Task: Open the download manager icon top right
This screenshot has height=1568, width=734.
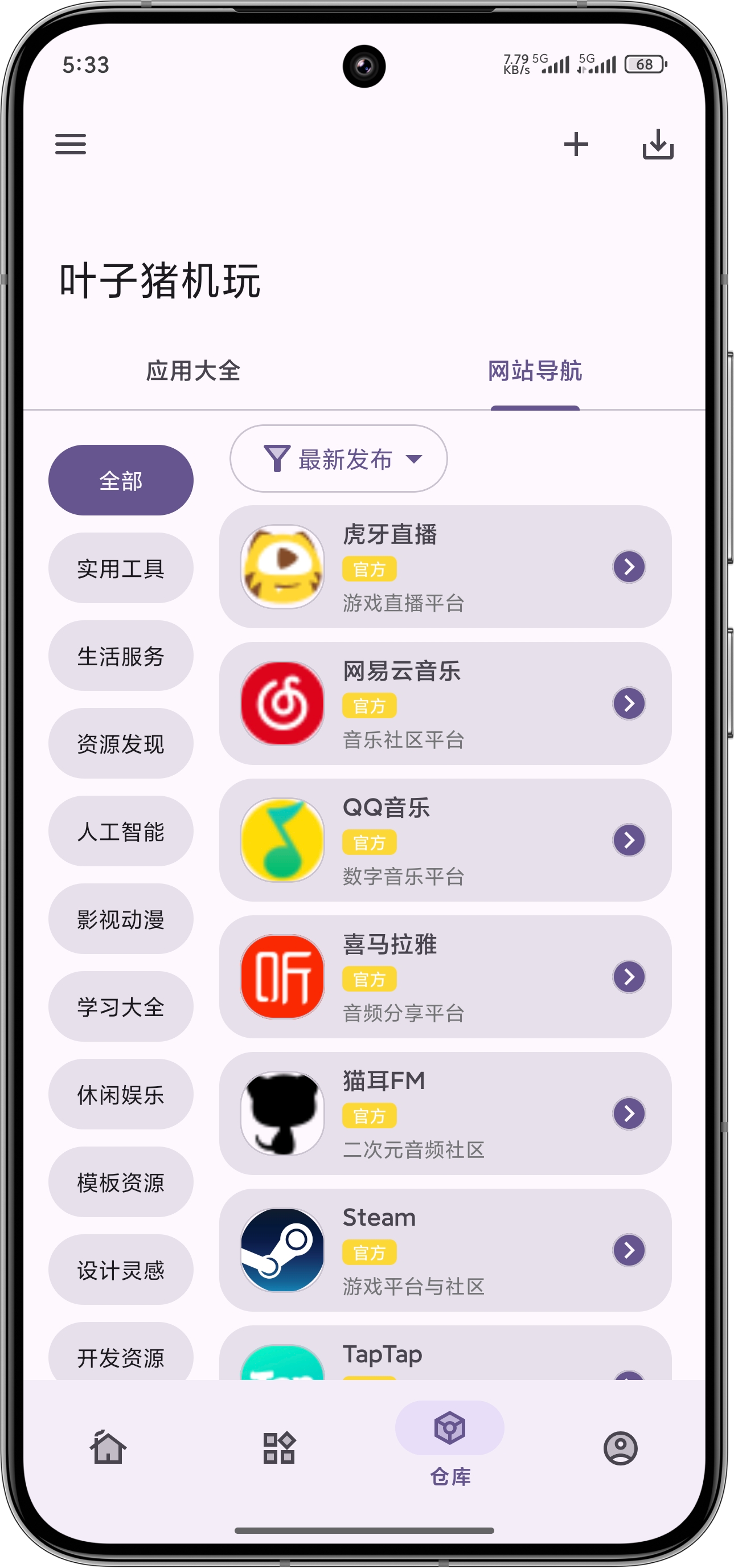Action: (658, 144)
